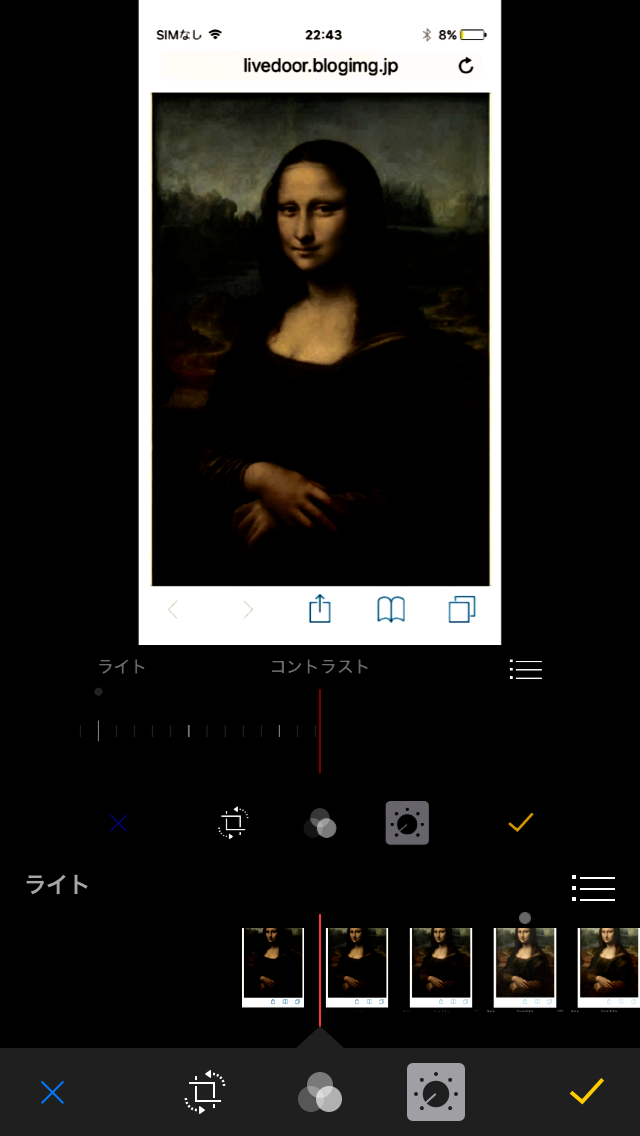
Task: Open the adjustment list beside the bold ライト heading
Action: click(x=593, y=888)
